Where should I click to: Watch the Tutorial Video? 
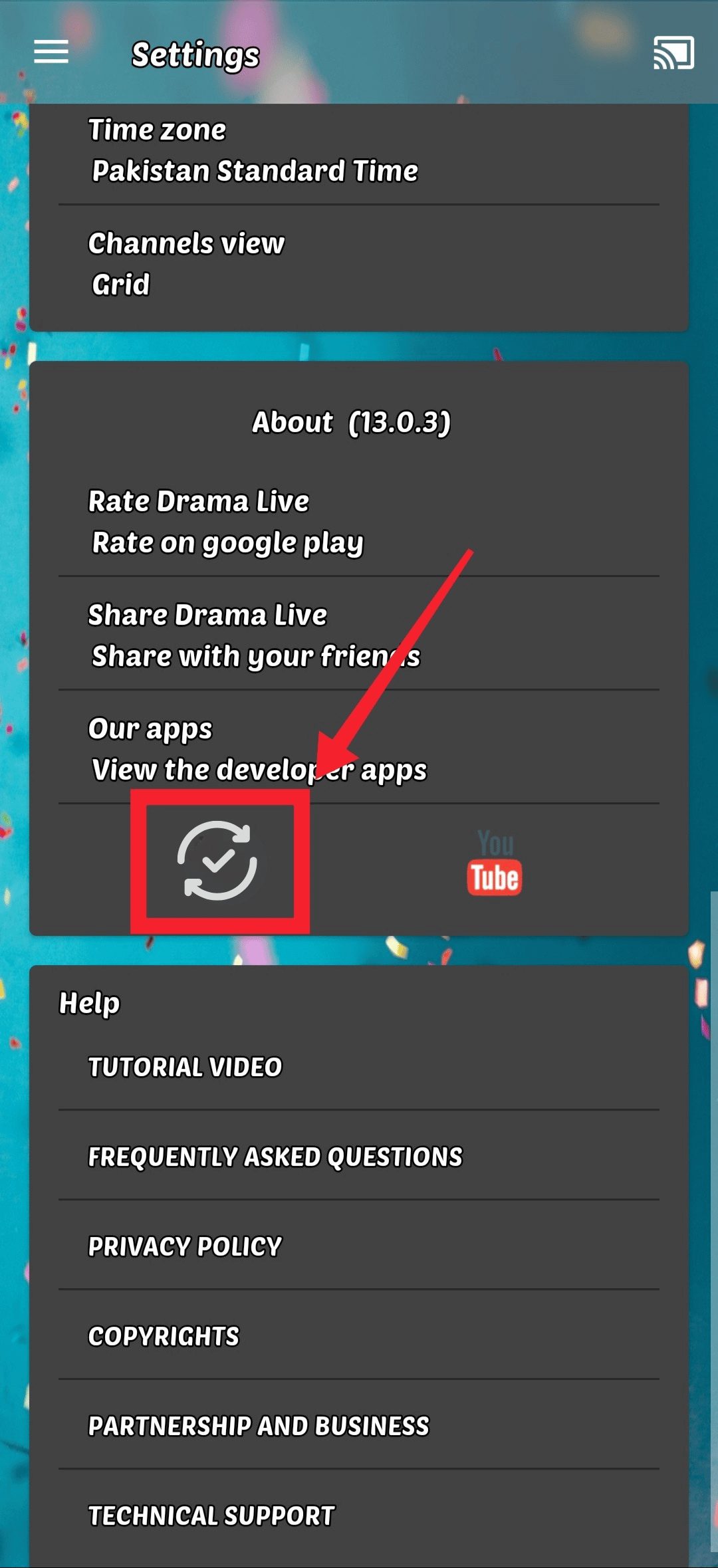(x=359, y=1067)
